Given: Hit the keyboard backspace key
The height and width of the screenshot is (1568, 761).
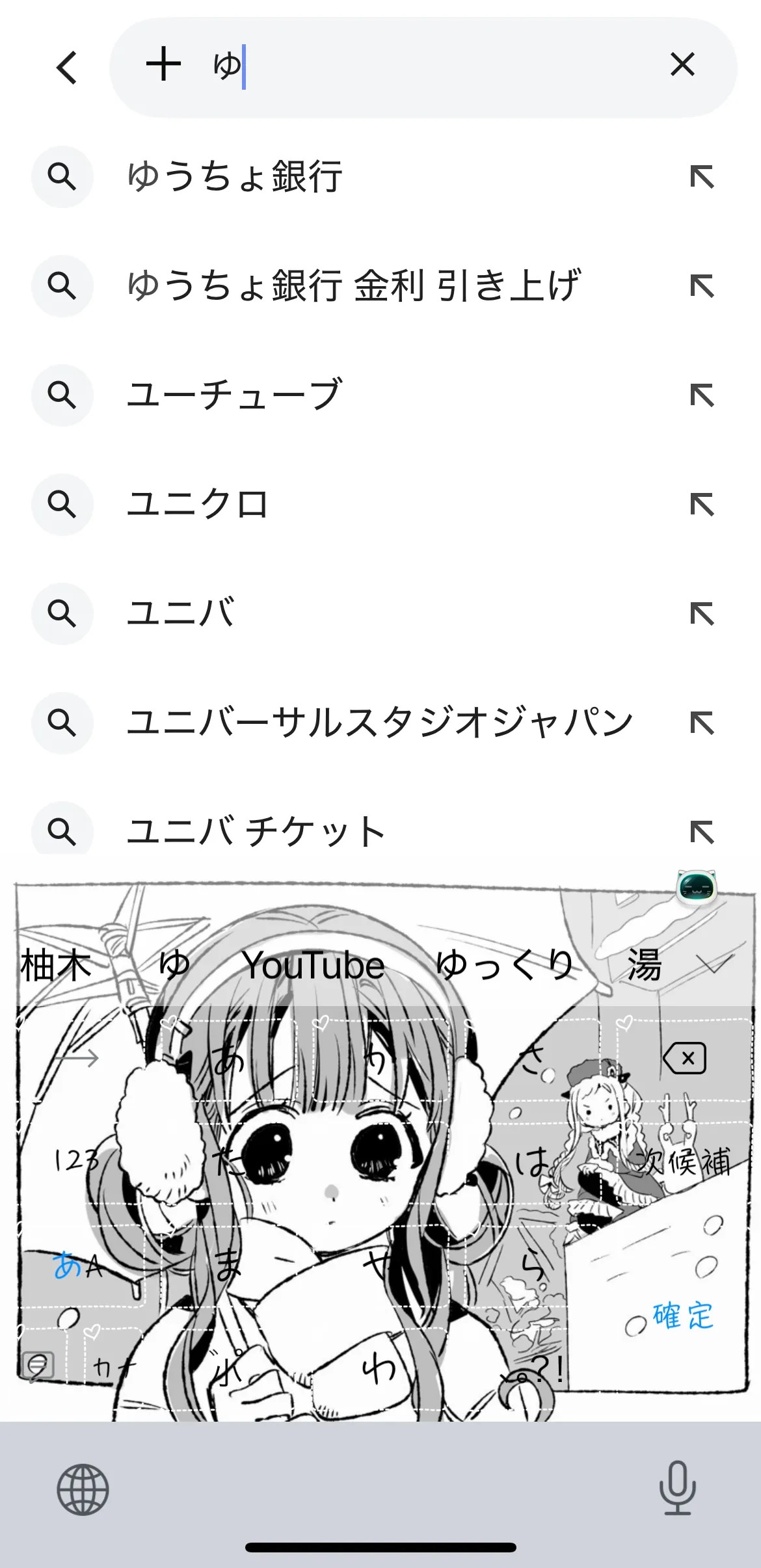Looking at the screenshot, I should 684,1058.
